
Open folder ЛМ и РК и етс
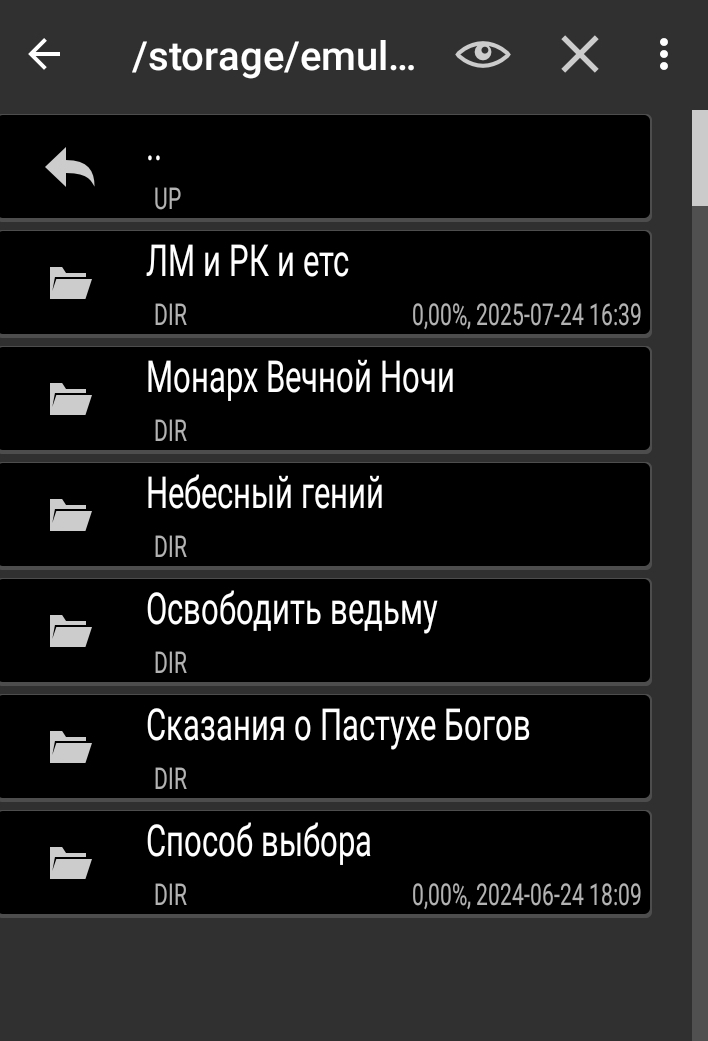(x=325, y=283)
